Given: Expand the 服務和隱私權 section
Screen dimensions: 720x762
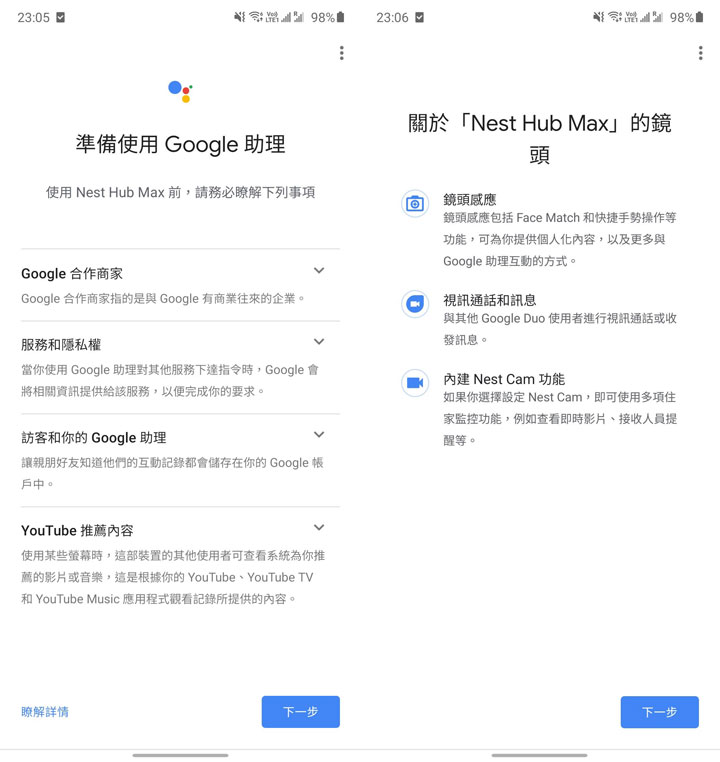Looking at the screenshot, I should click(319, 341).
